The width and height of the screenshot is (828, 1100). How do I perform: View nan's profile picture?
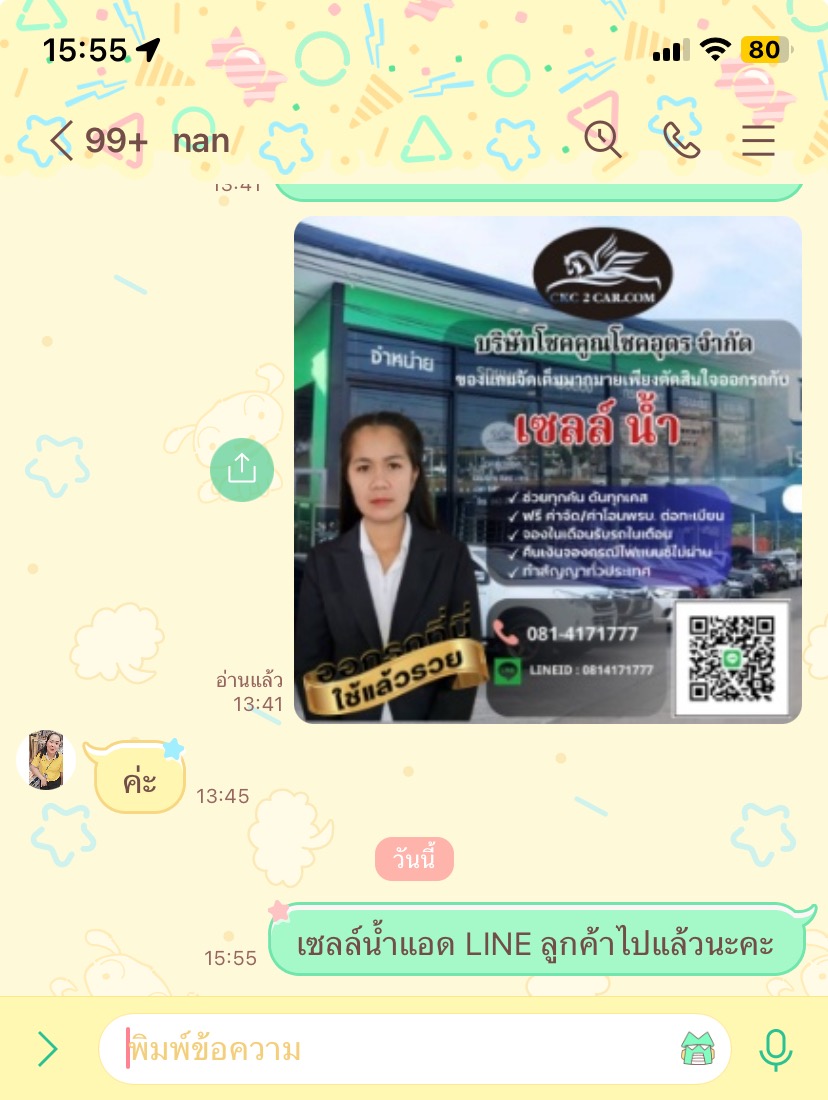[46, 760]
